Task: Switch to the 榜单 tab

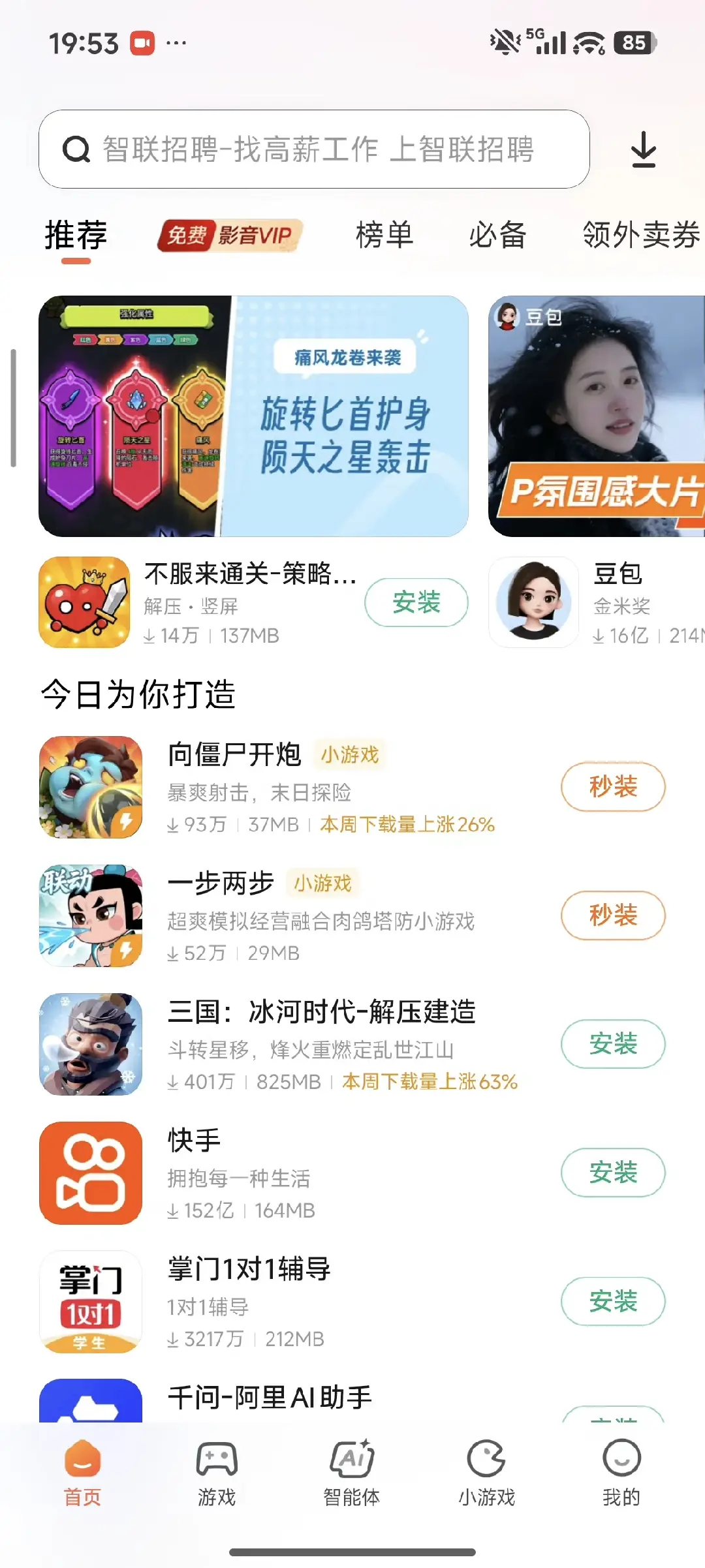Action: coord(384,235)
